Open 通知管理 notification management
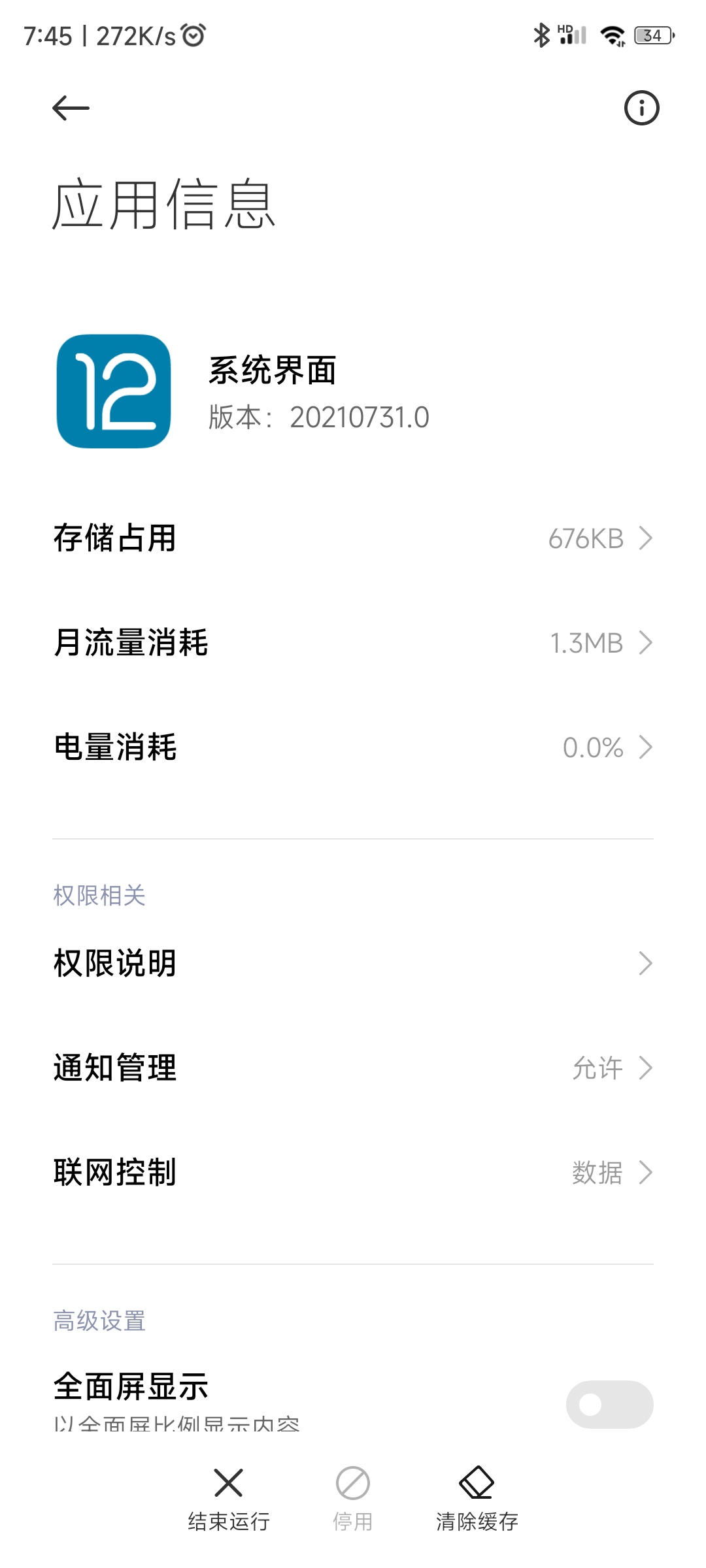The height and width of the screenshot is (1568, 706). pos(353,1068)
